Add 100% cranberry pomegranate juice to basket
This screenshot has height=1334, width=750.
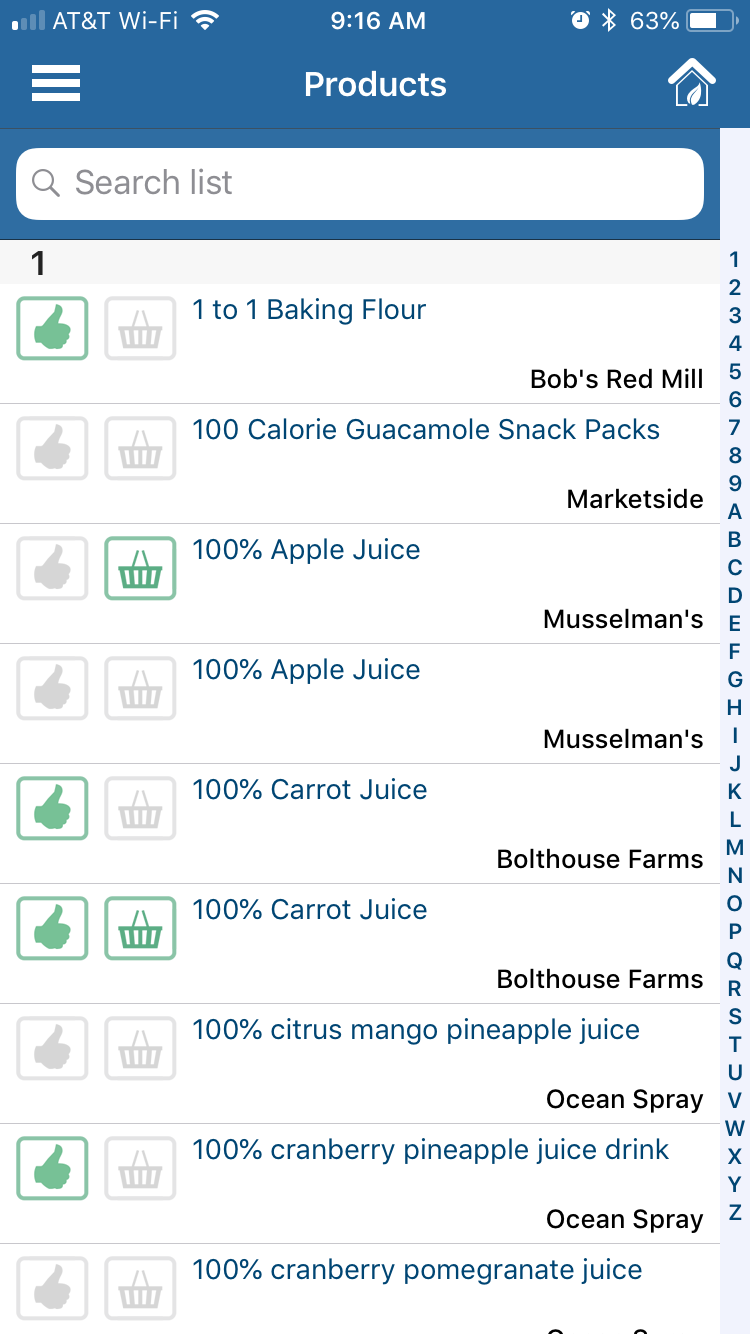coord(140,1288)
